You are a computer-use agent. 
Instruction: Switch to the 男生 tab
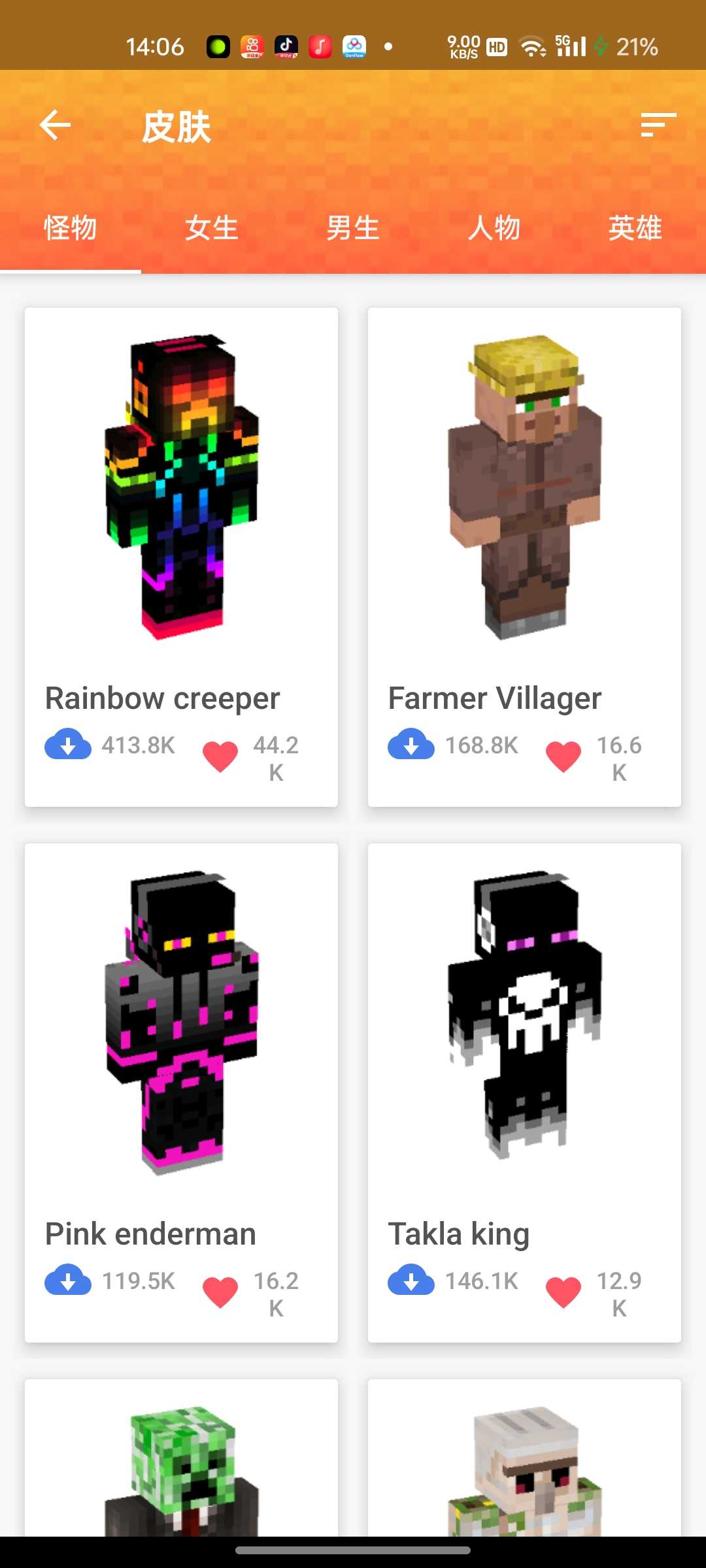(353, 228)
